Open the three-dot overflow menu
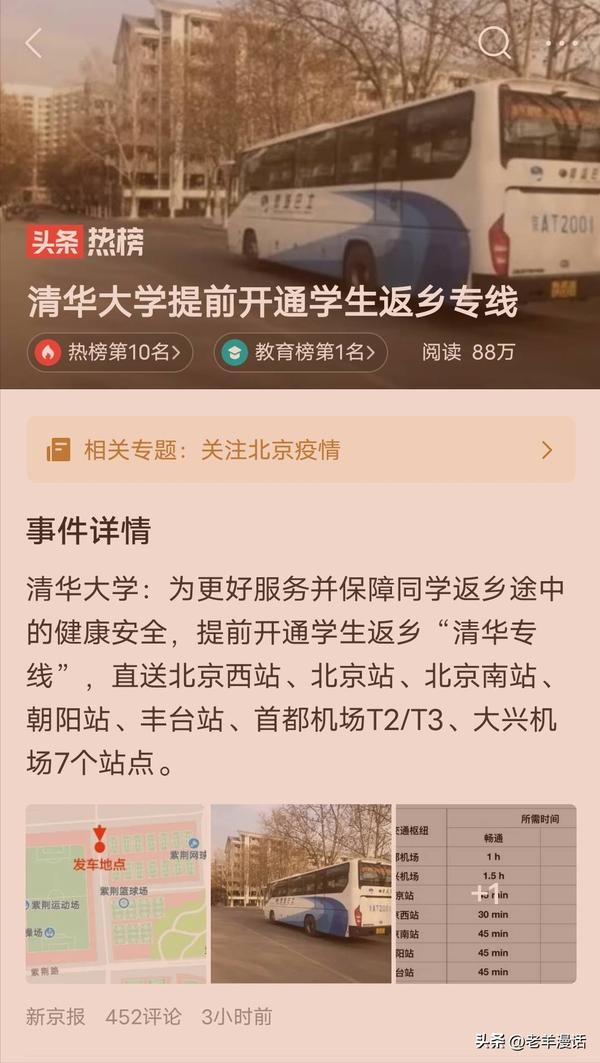 pyautogui.click(x=563, y=43)
